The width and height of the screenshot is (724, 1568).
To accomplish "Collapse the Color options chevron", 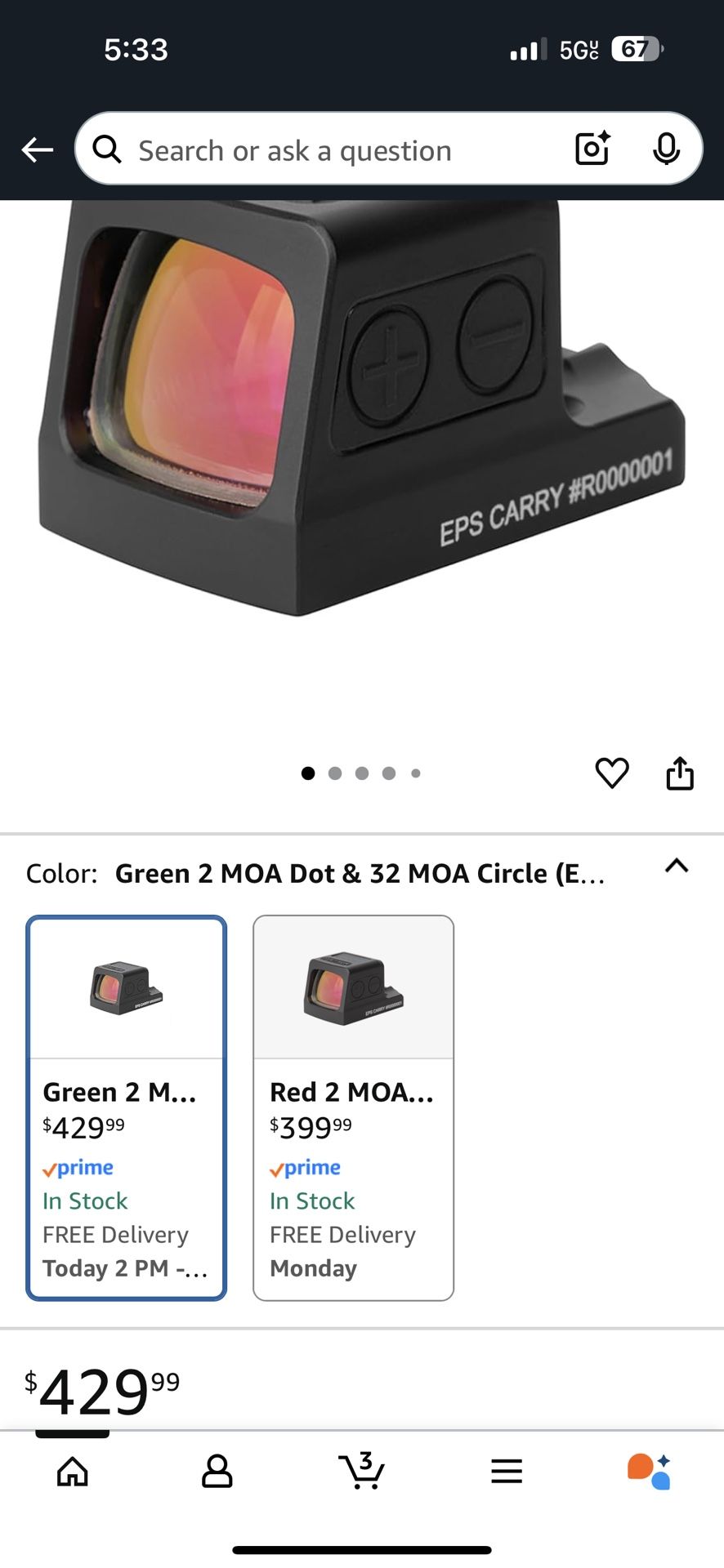I will (x=677, y=866).
